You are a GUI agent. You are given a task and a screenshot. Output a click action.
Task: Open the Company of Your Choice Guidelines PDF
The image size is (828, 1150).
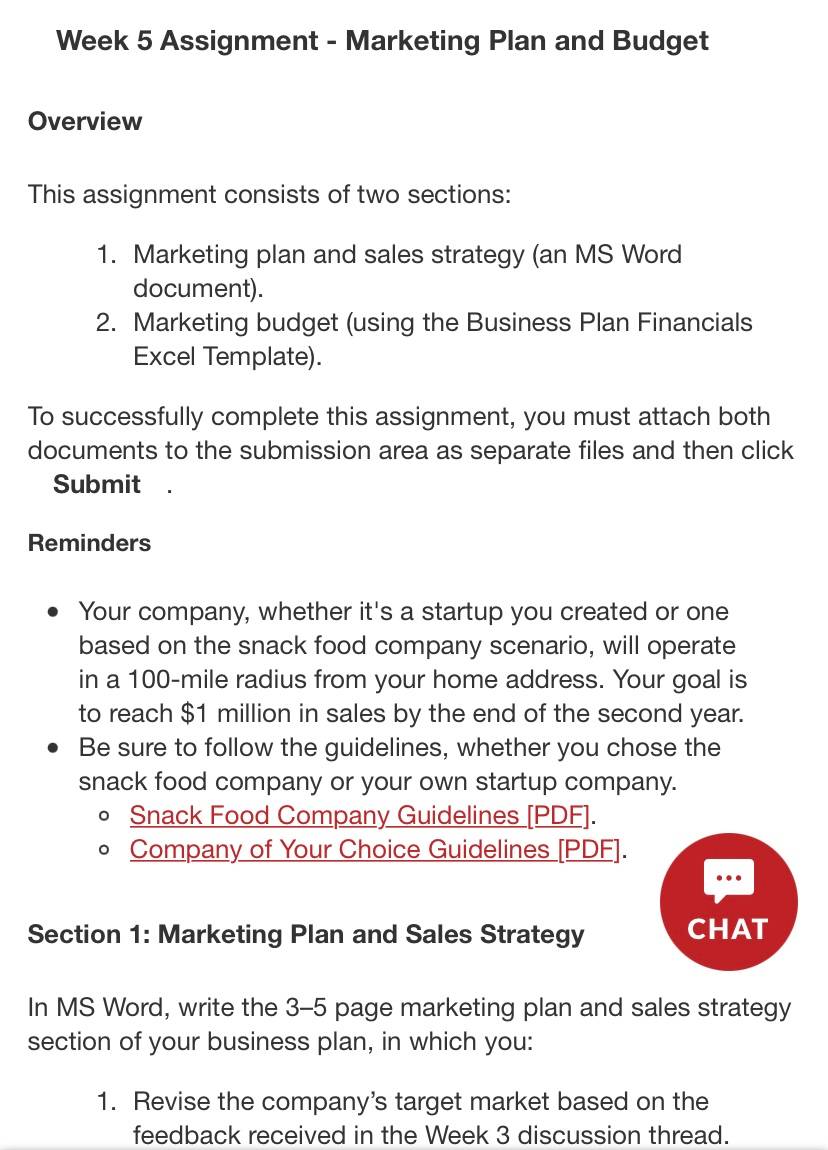tap(375, 849)
